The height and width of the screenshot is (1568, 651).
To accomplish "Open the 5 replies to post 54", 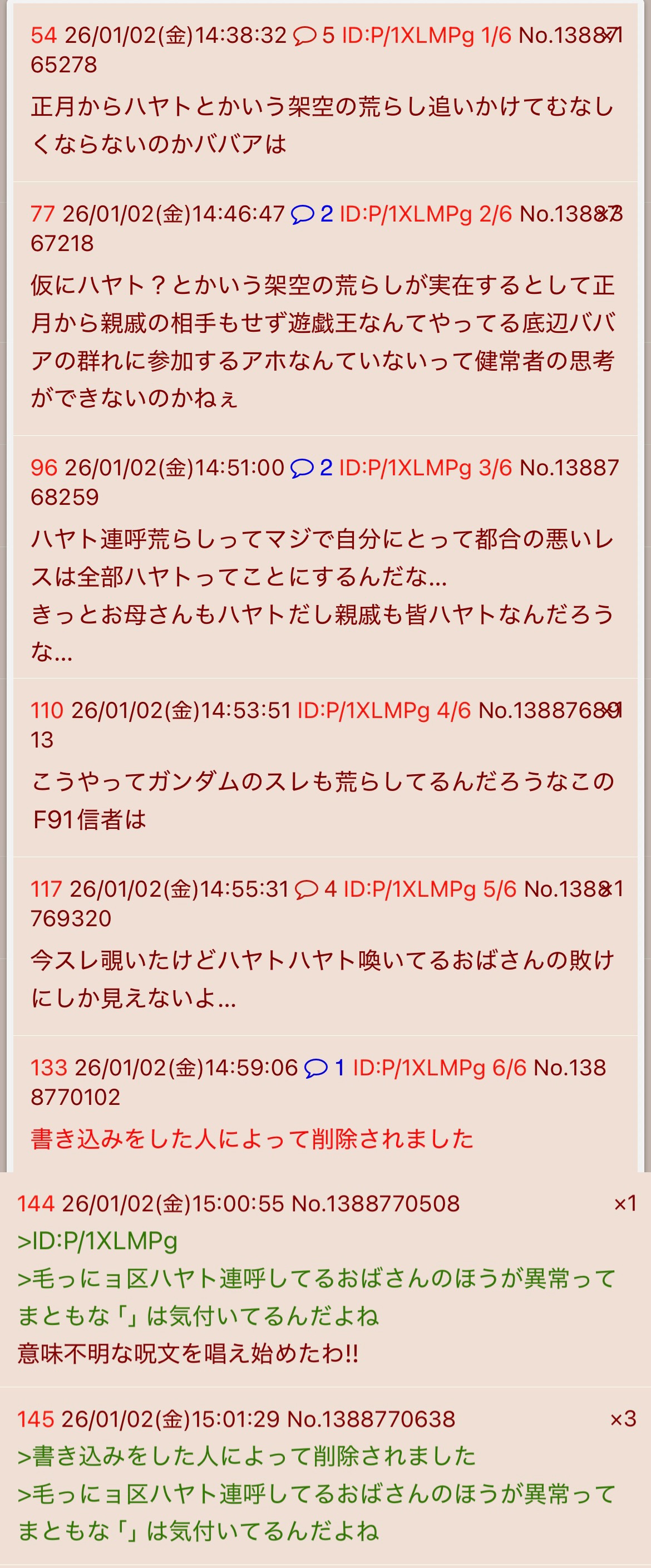I will point(314,36).
